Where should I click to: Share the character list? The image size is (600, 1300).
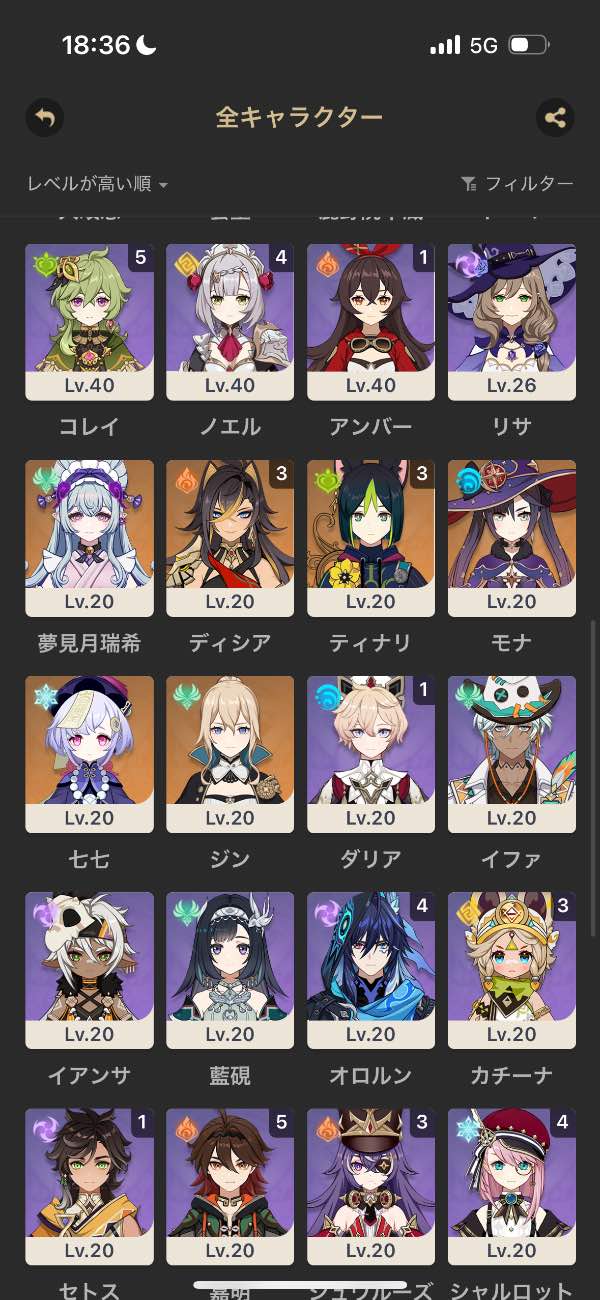pyautogui.click(x=555, y=118)
